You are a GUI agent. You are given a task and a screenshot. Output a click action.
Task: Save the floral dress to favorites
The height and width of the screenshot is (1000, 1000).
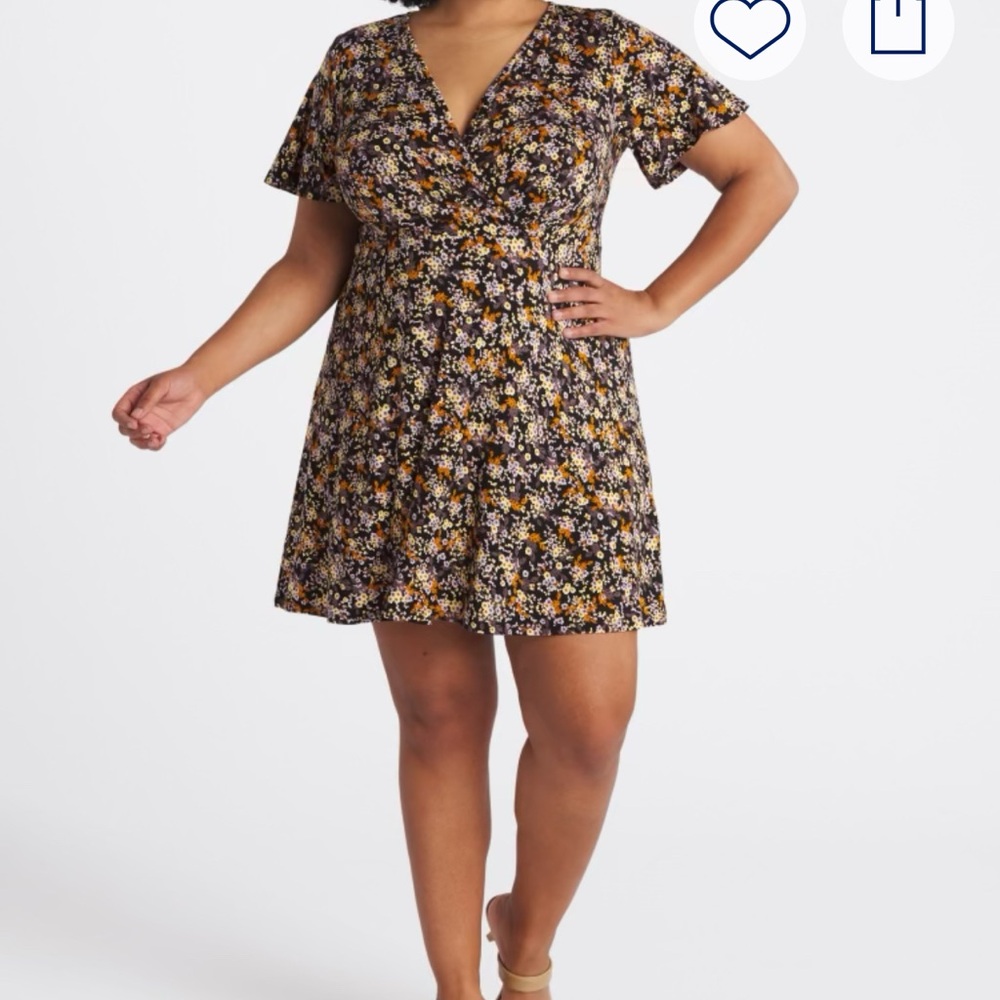pos(750,25)
